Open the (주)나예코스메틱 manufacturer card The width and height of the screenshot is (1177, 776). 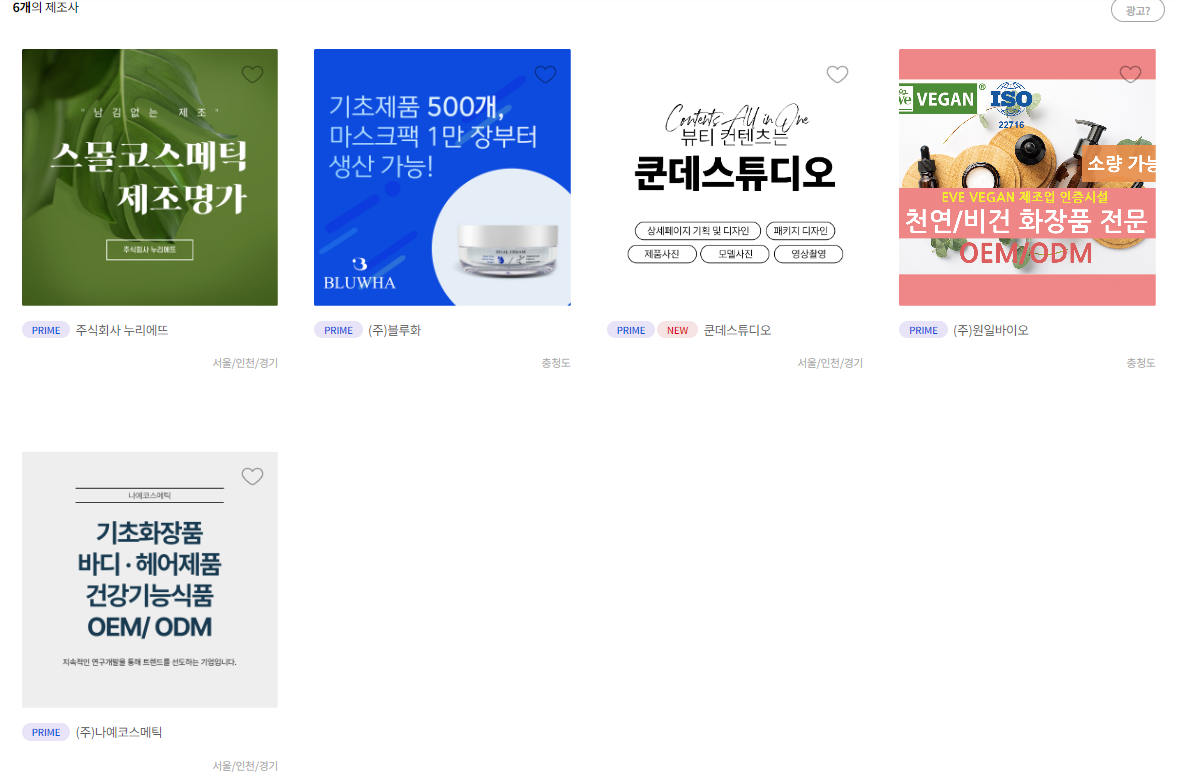coord(150,580)
